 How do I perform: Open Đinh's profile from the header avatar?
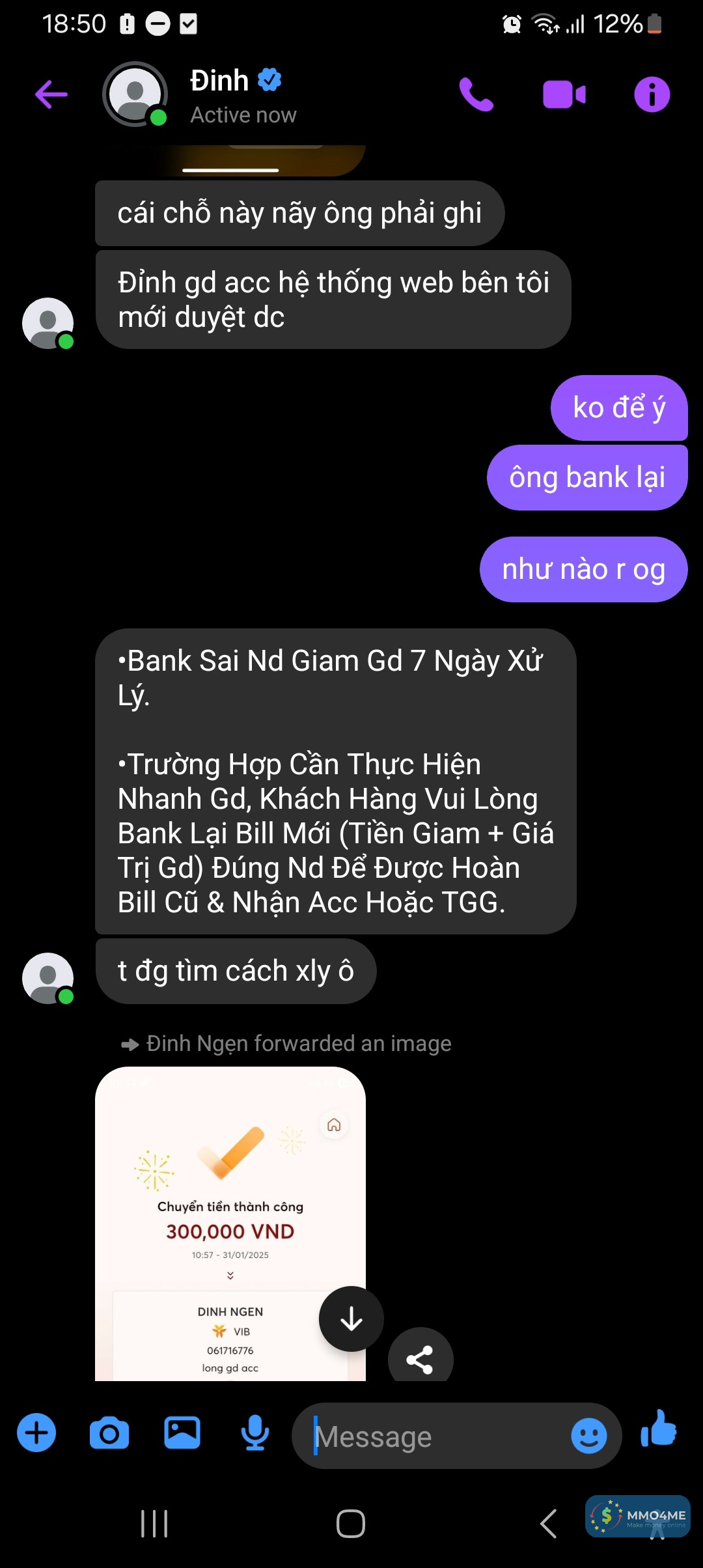click(135, 94)
